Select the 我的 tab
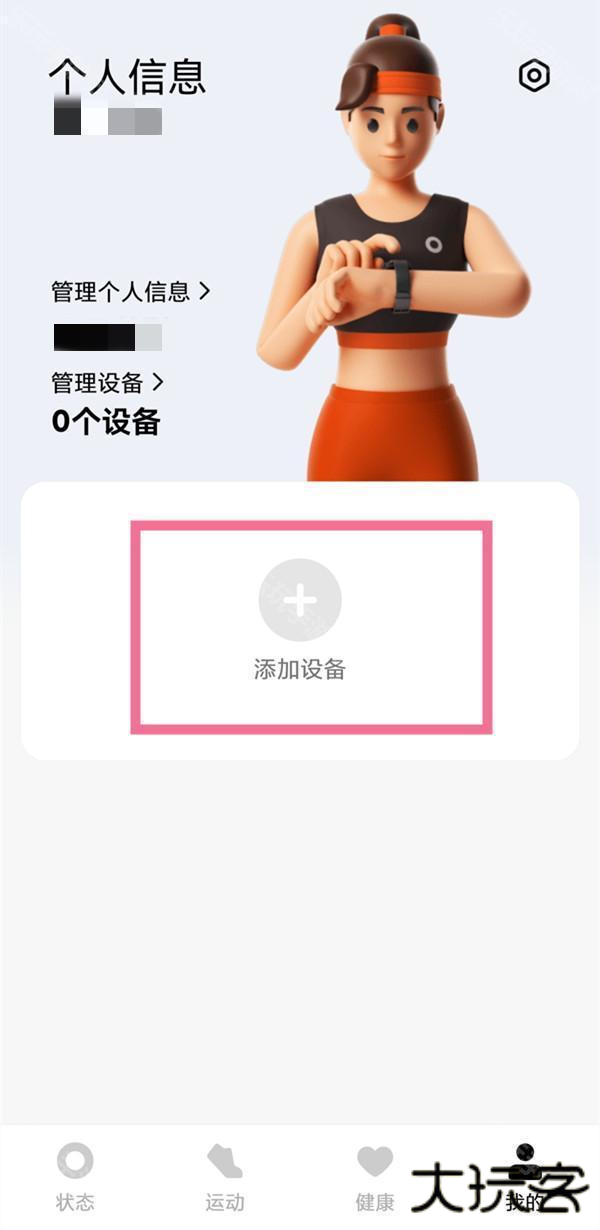Viewport: 600px width, 1230px height. pos(525,1176)
